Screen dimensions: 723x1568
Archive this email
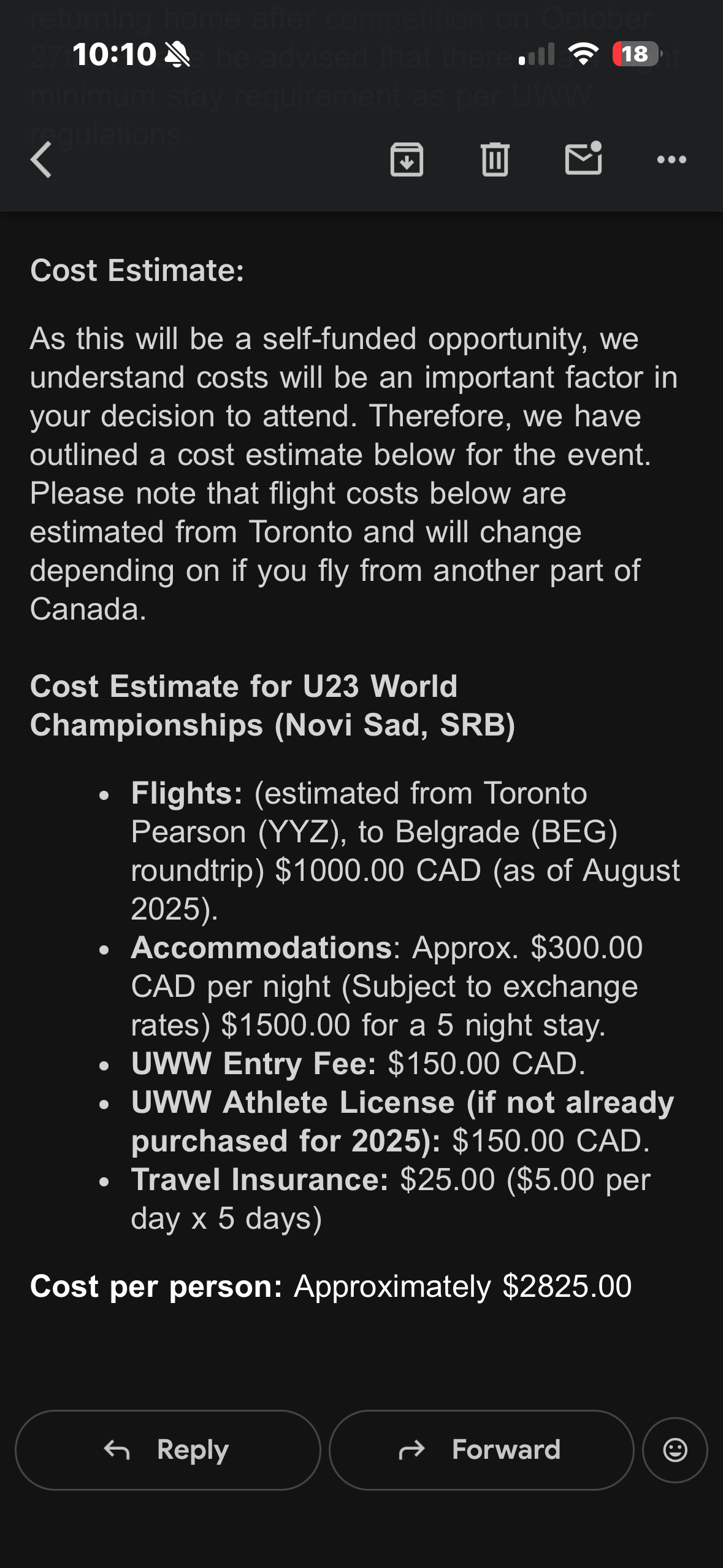coord(407,159)
